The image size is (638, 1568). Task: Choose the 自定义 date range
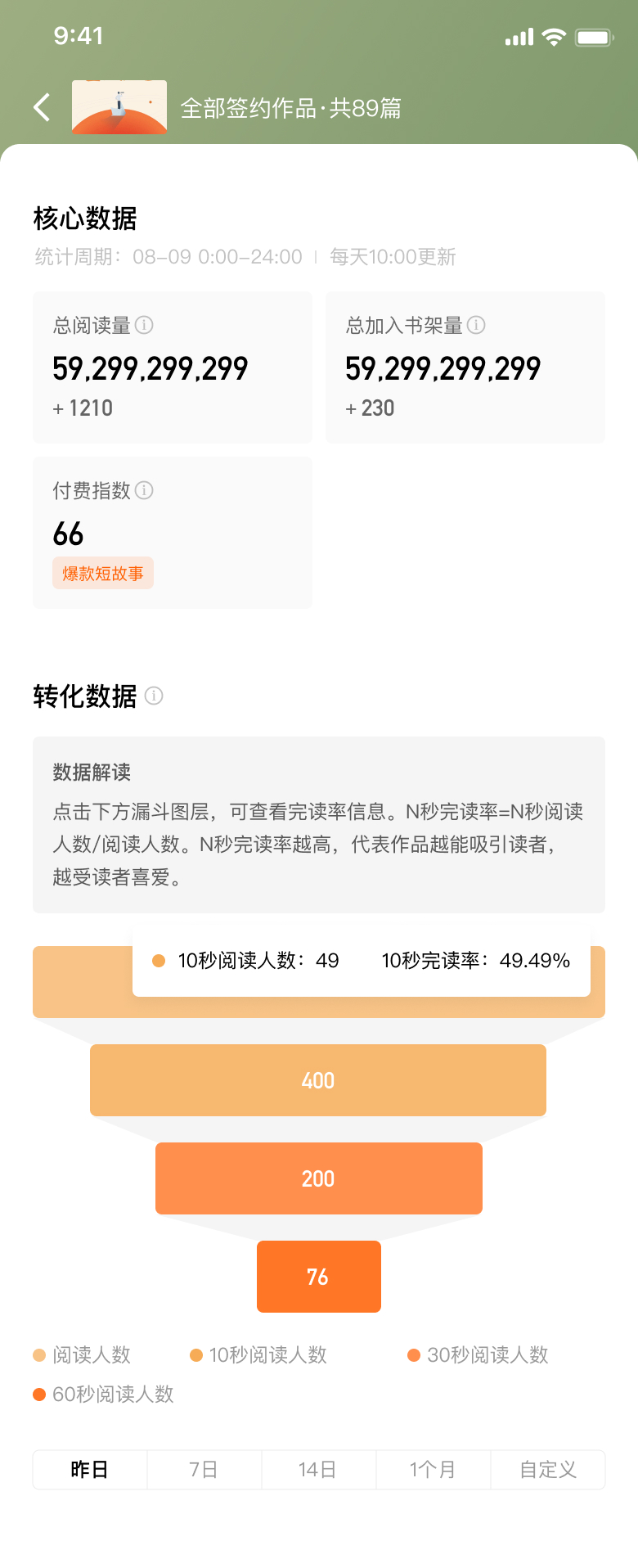(548, 1470)
